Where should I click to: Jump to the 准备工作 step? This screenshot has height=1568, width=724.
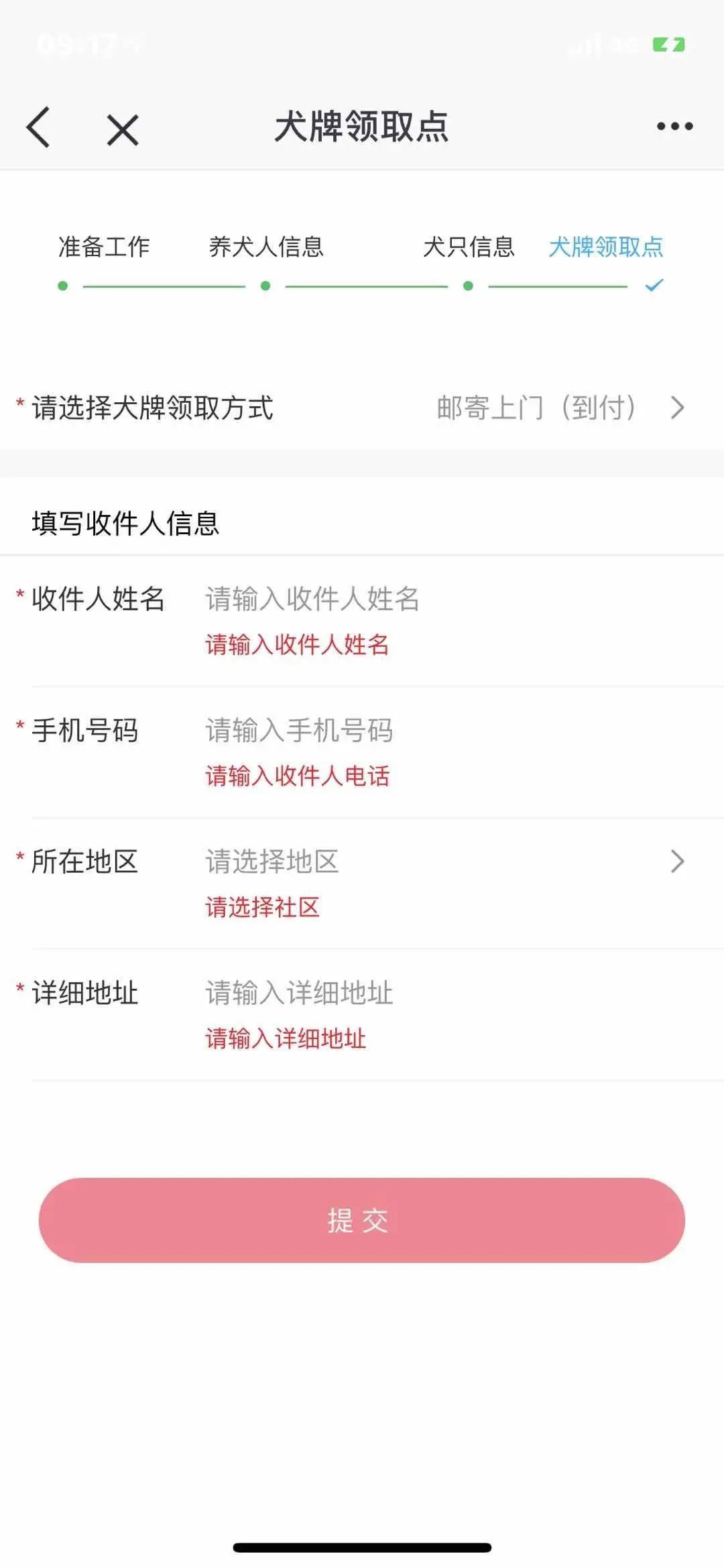104,247
